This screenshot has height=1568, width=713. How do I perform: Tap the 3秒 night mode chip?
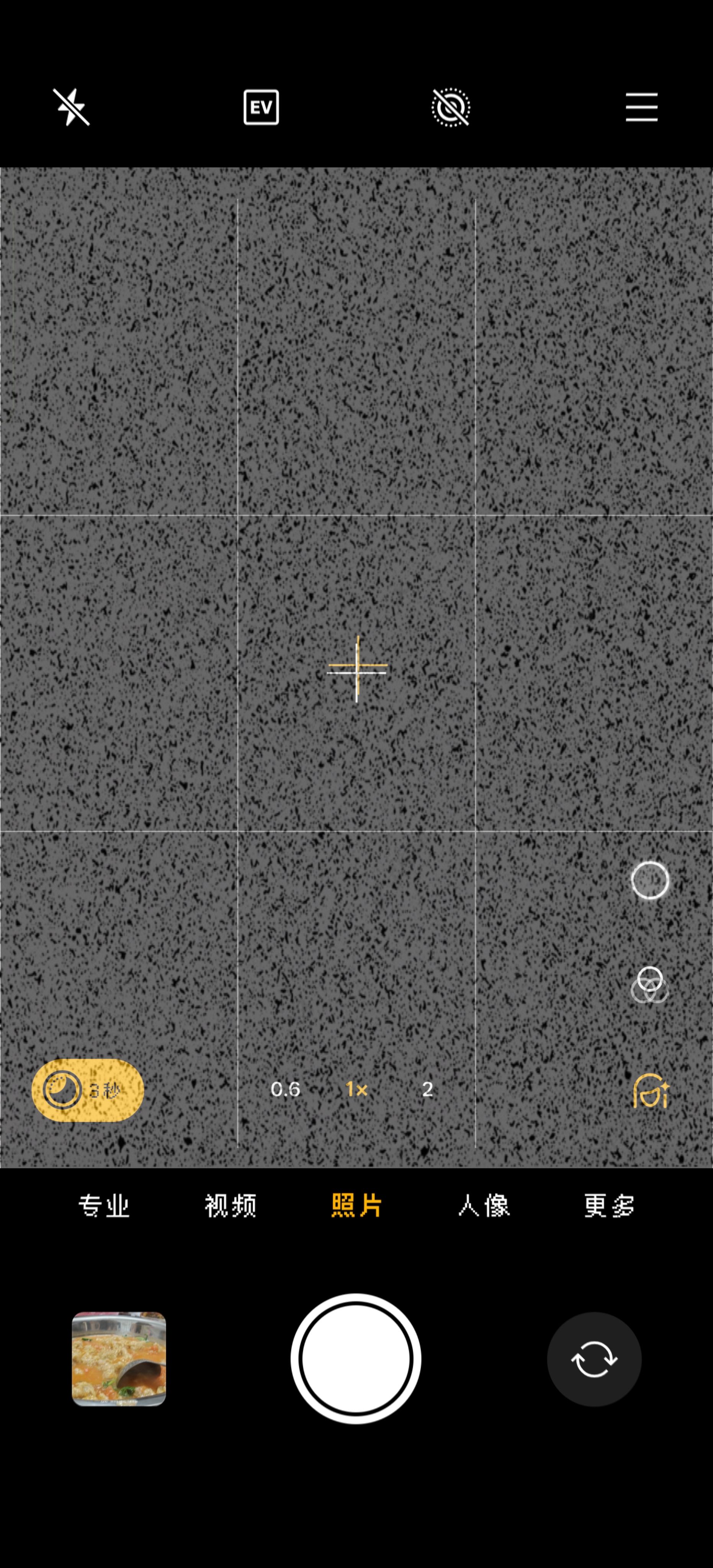click(x=88, y=1089)
